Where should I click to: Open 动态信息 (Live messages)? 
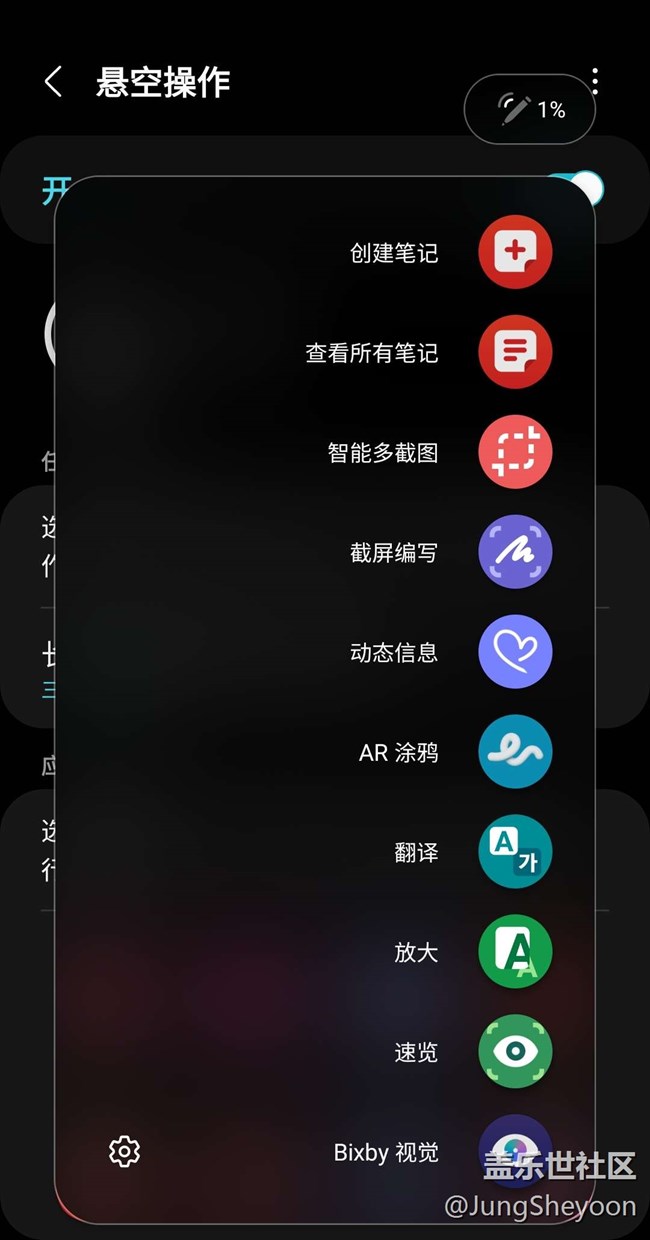[515, 652]
